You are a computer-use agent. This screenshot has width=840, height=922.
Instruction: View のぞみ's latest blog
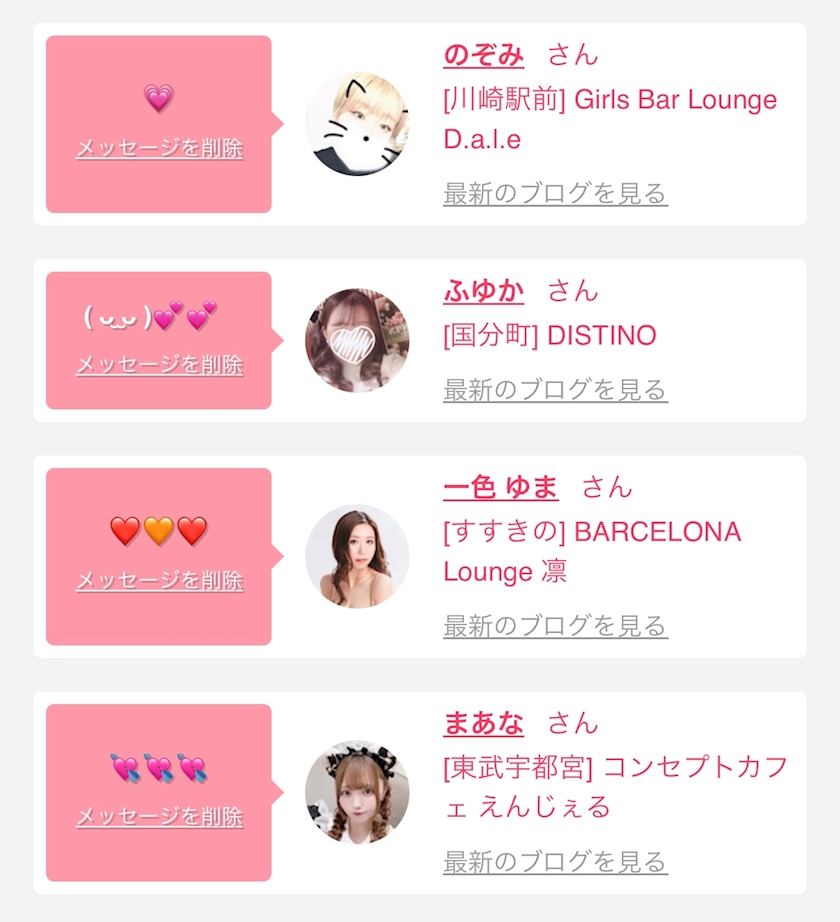point(555,193)
